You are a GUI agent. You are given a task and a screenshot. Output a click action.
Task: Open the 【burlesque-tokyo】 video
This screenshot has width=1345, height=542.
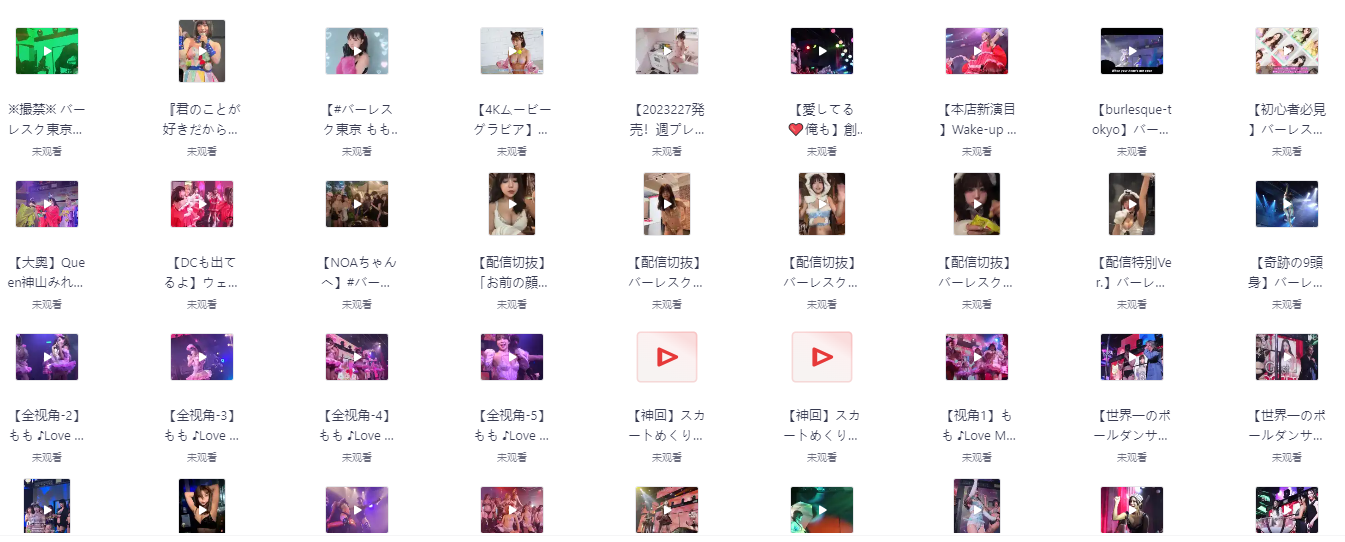point(1132,51)
